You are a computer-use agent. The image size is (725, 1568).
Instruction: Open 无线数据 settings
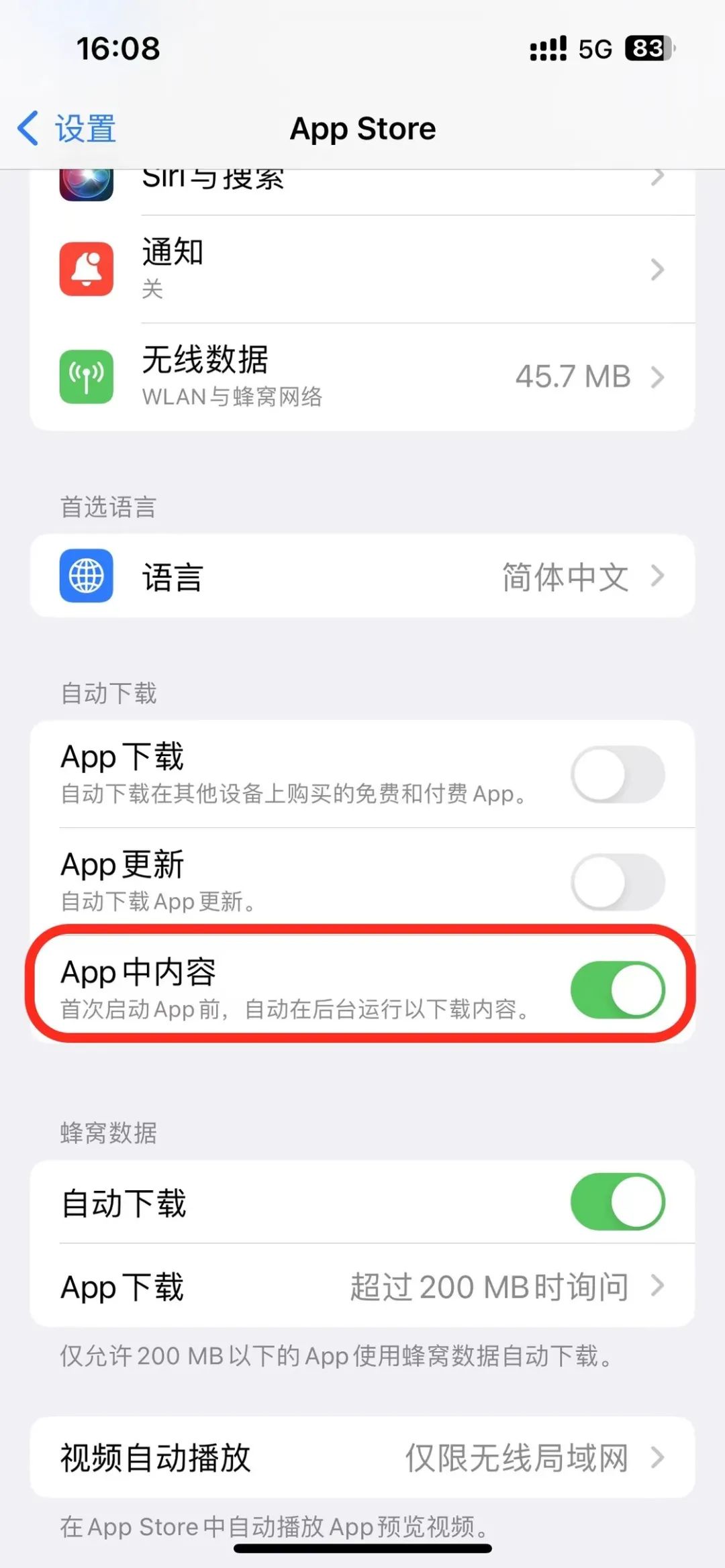pyautogui.click(x=362, y=376)
